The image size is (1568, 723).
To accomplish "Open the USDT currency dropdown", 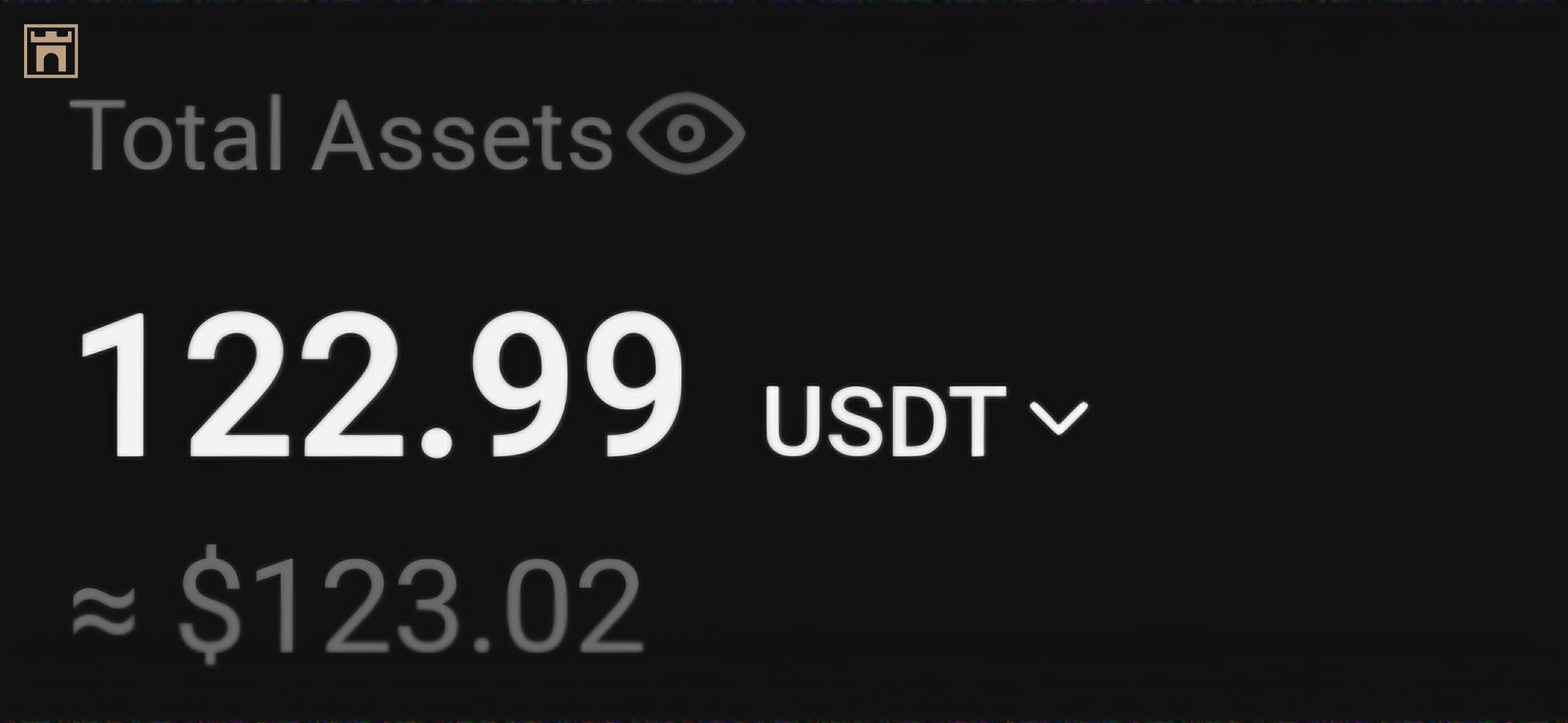I will tap(1058, 419).
